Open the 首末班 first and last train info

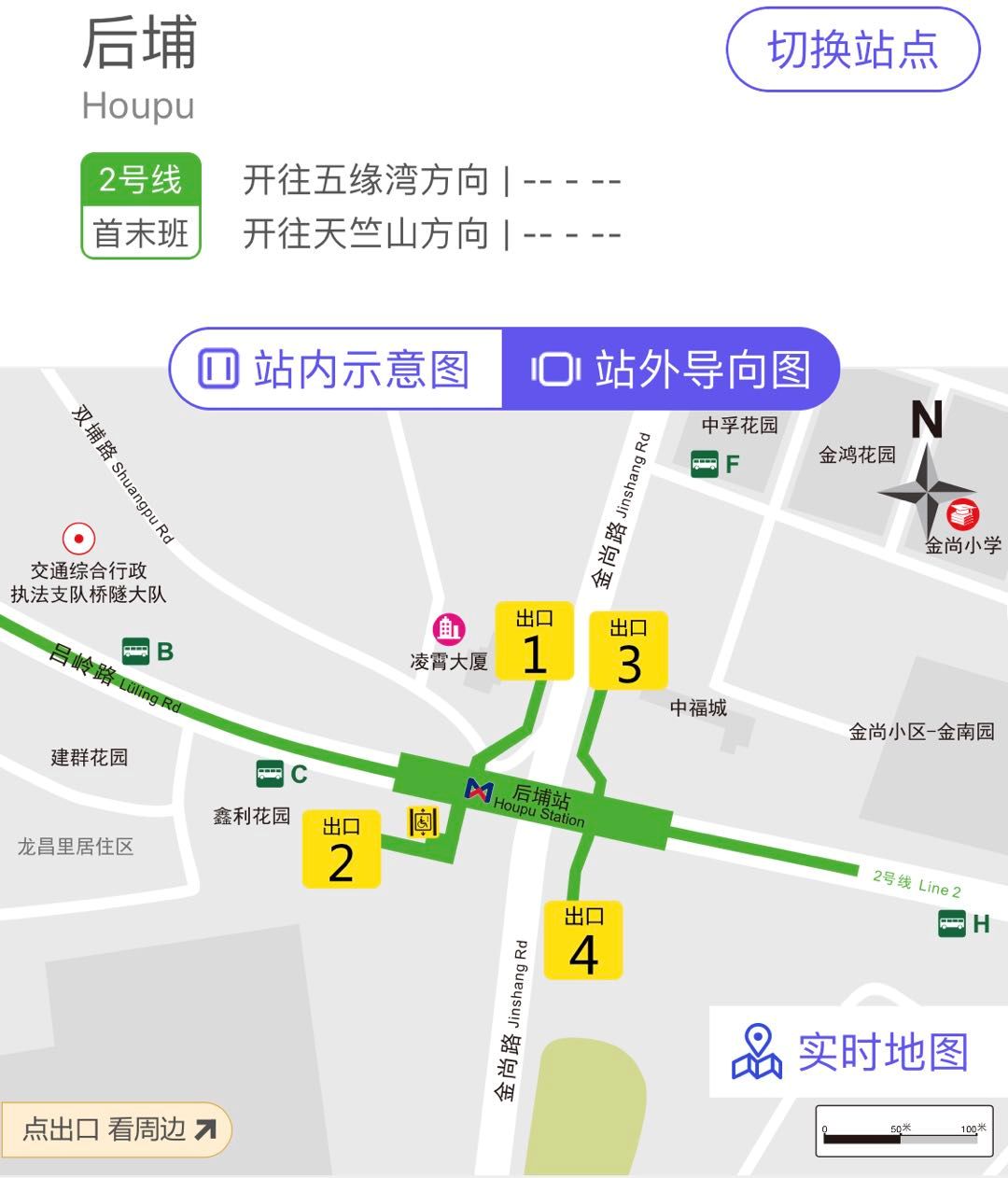[141, 232]
